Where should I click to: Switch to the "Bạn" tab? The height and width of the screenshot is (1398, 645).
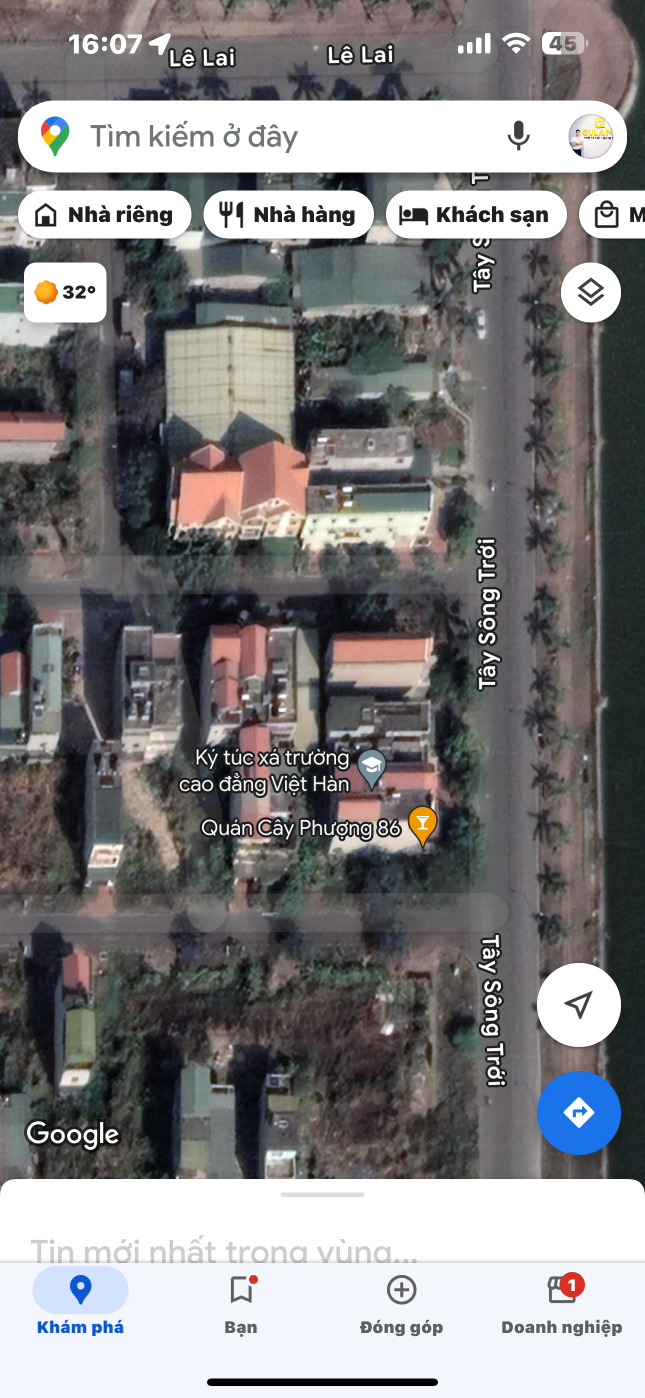coord(241,1305)
